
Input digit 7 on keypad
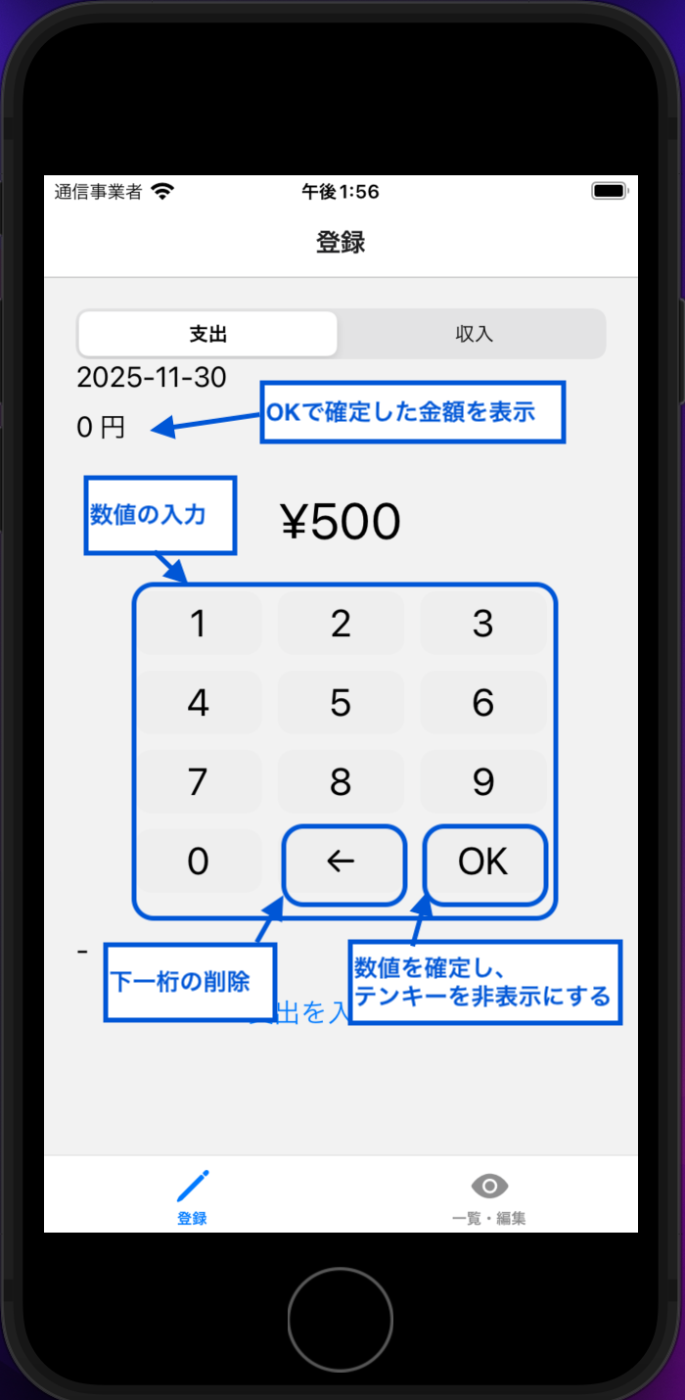point(198,782)
